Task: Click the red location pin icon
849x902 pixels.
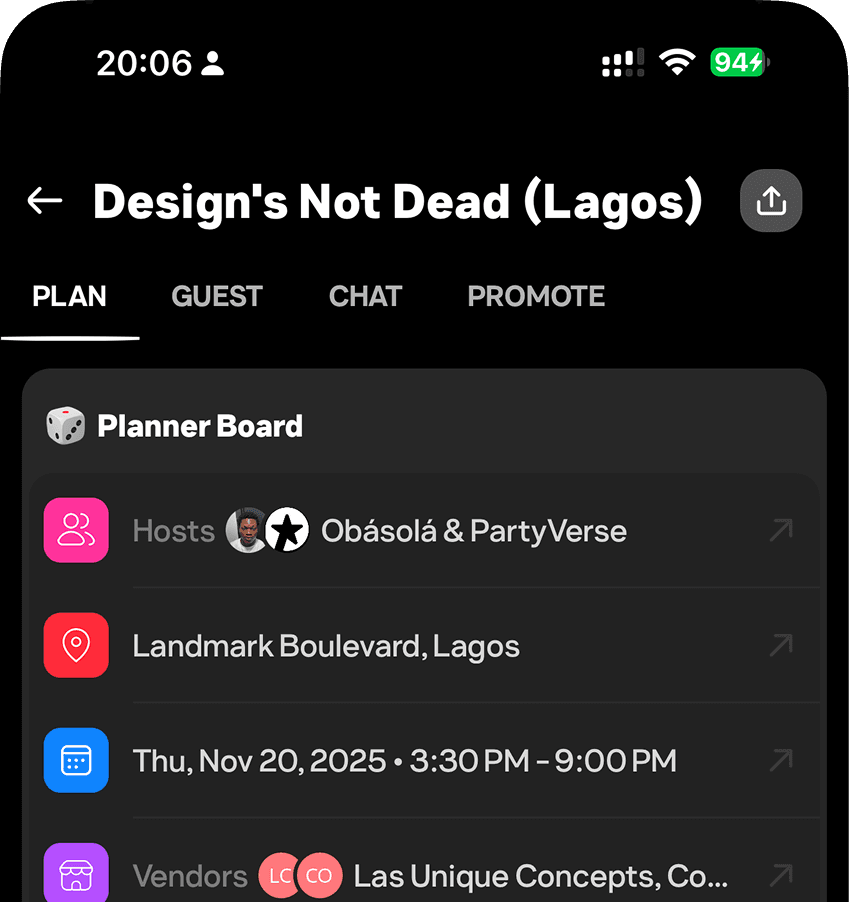Action: pos(76,645)
